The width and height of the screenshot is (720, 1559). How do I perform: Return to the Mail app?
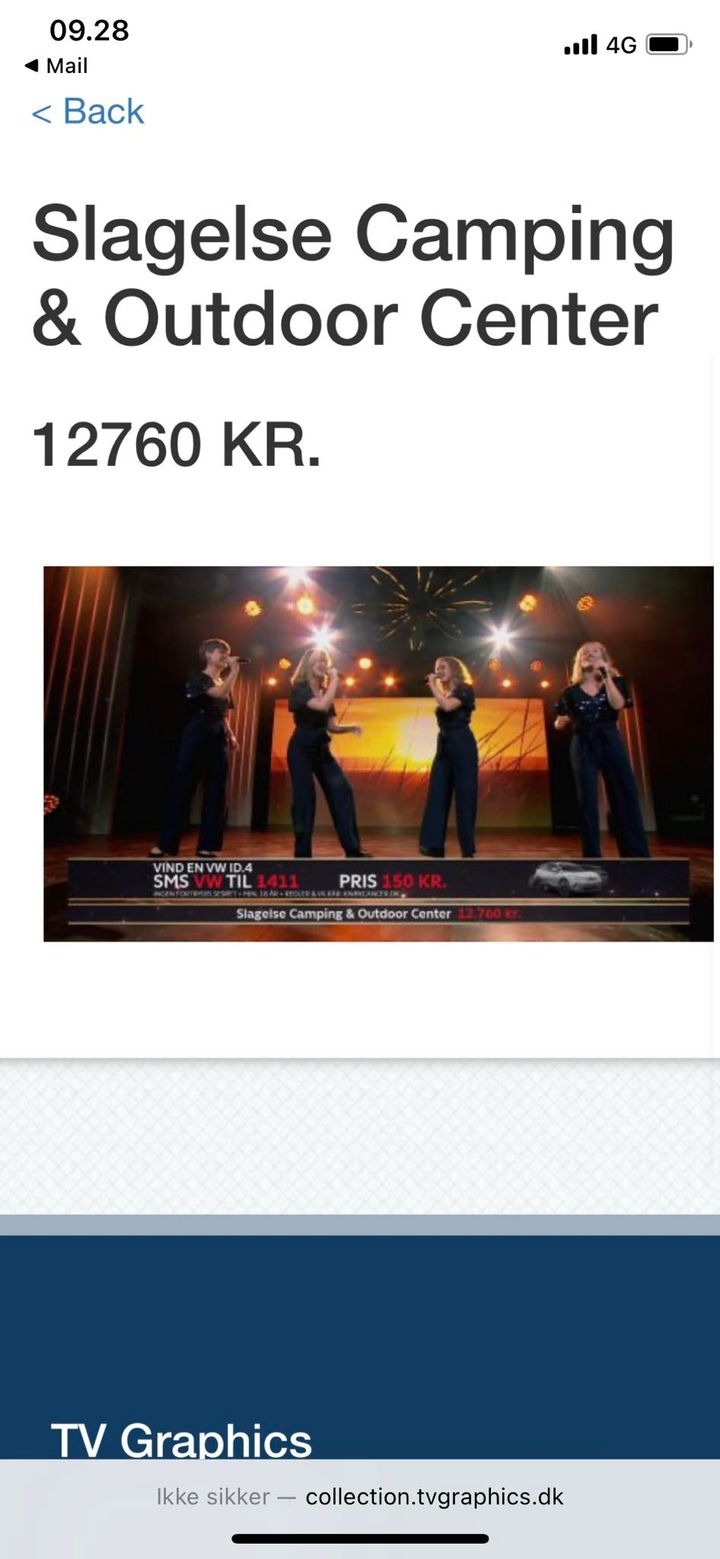(56, 66)
